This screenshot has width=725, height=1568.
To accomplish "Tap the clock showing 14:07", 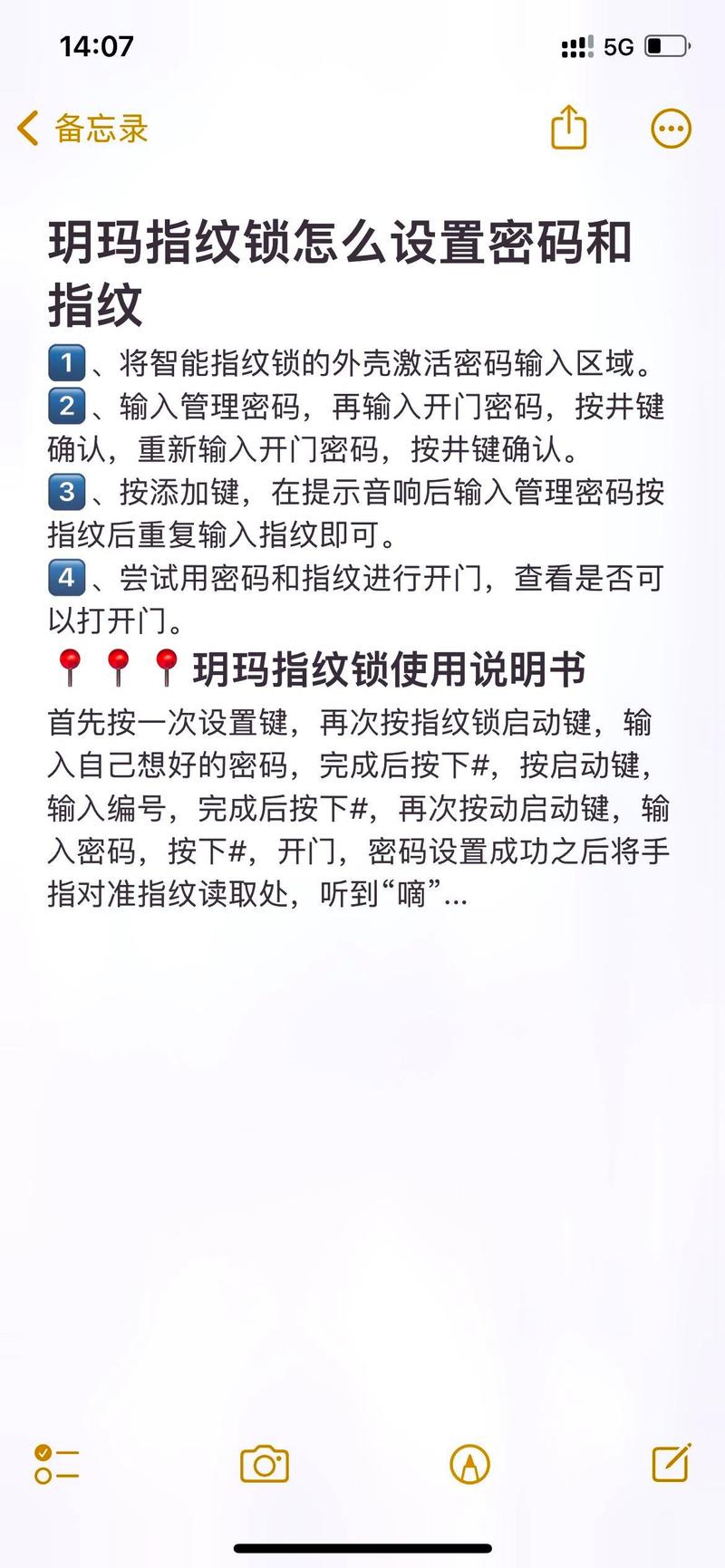I will point(97,46).
